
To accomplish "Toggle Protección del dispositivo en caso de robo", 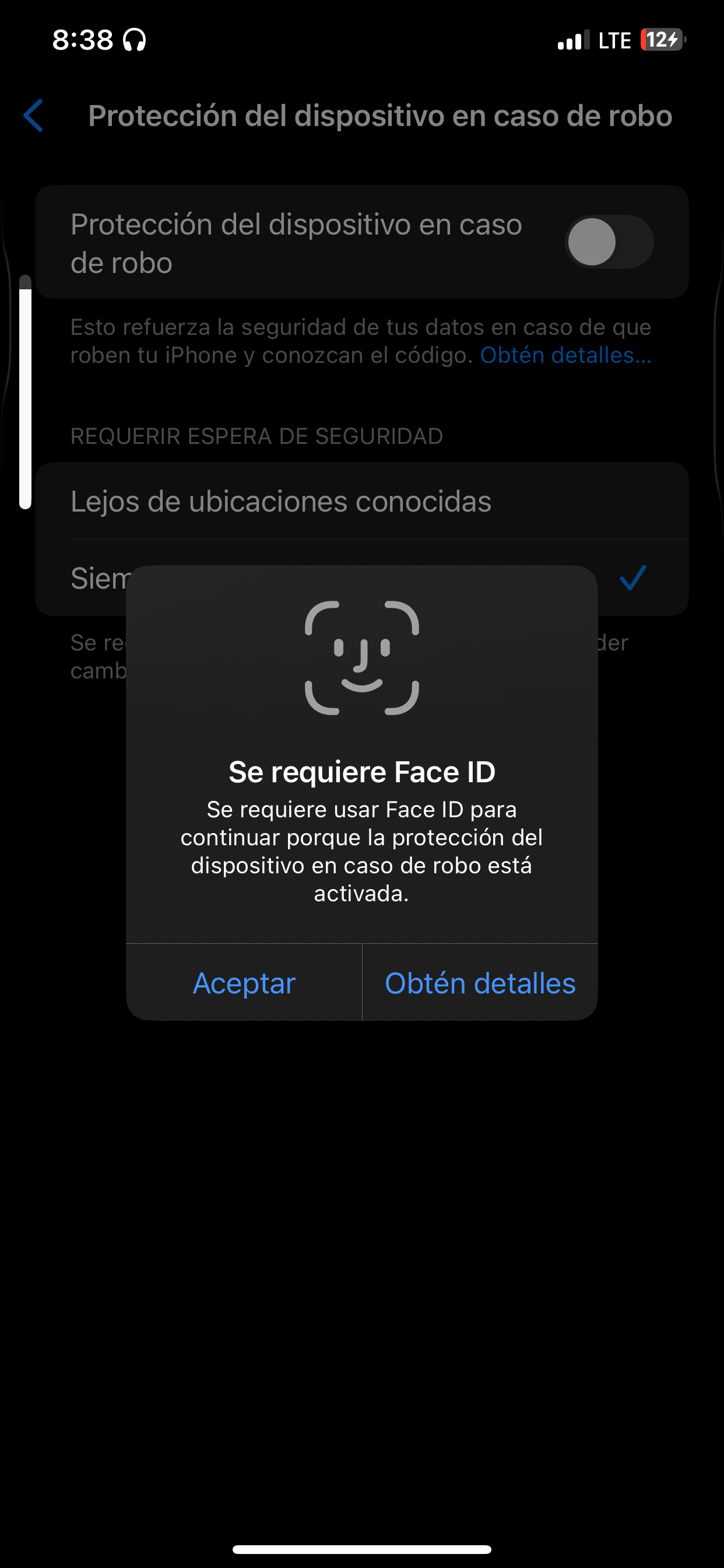I will 609,242.
